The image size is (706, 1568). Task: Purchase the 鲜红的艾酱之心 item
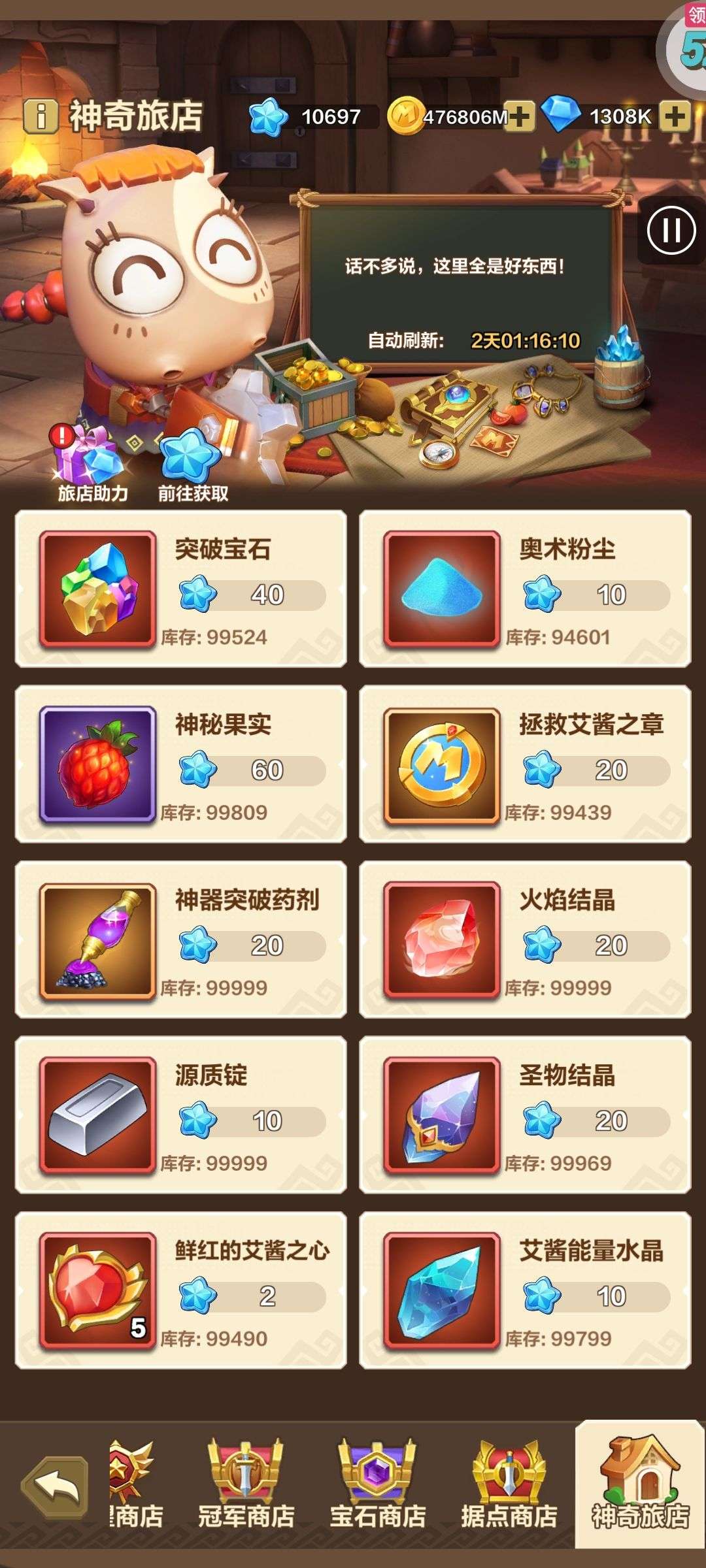181,1290
